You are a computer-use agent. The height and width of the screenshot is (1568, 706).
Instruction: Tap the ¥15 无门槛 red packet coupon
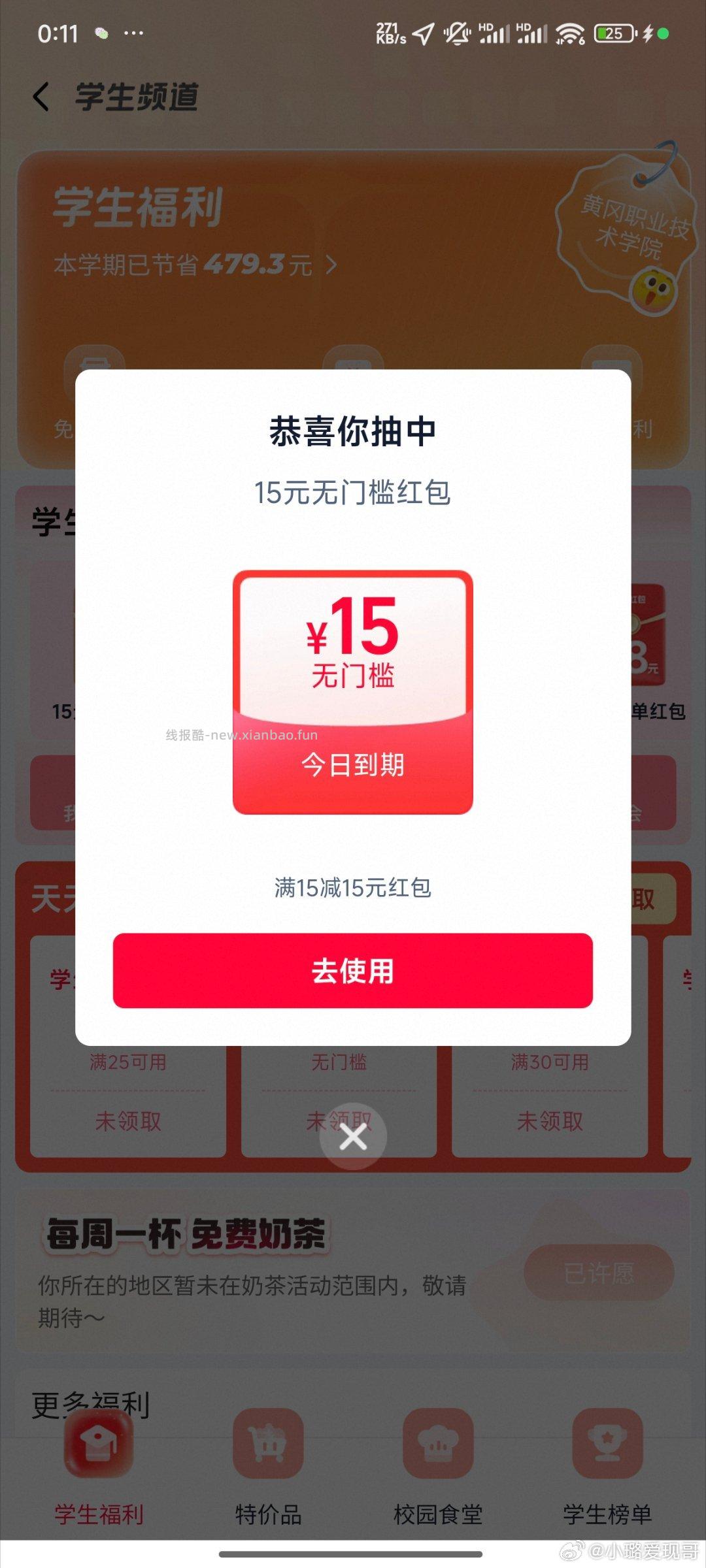[352, 693]
